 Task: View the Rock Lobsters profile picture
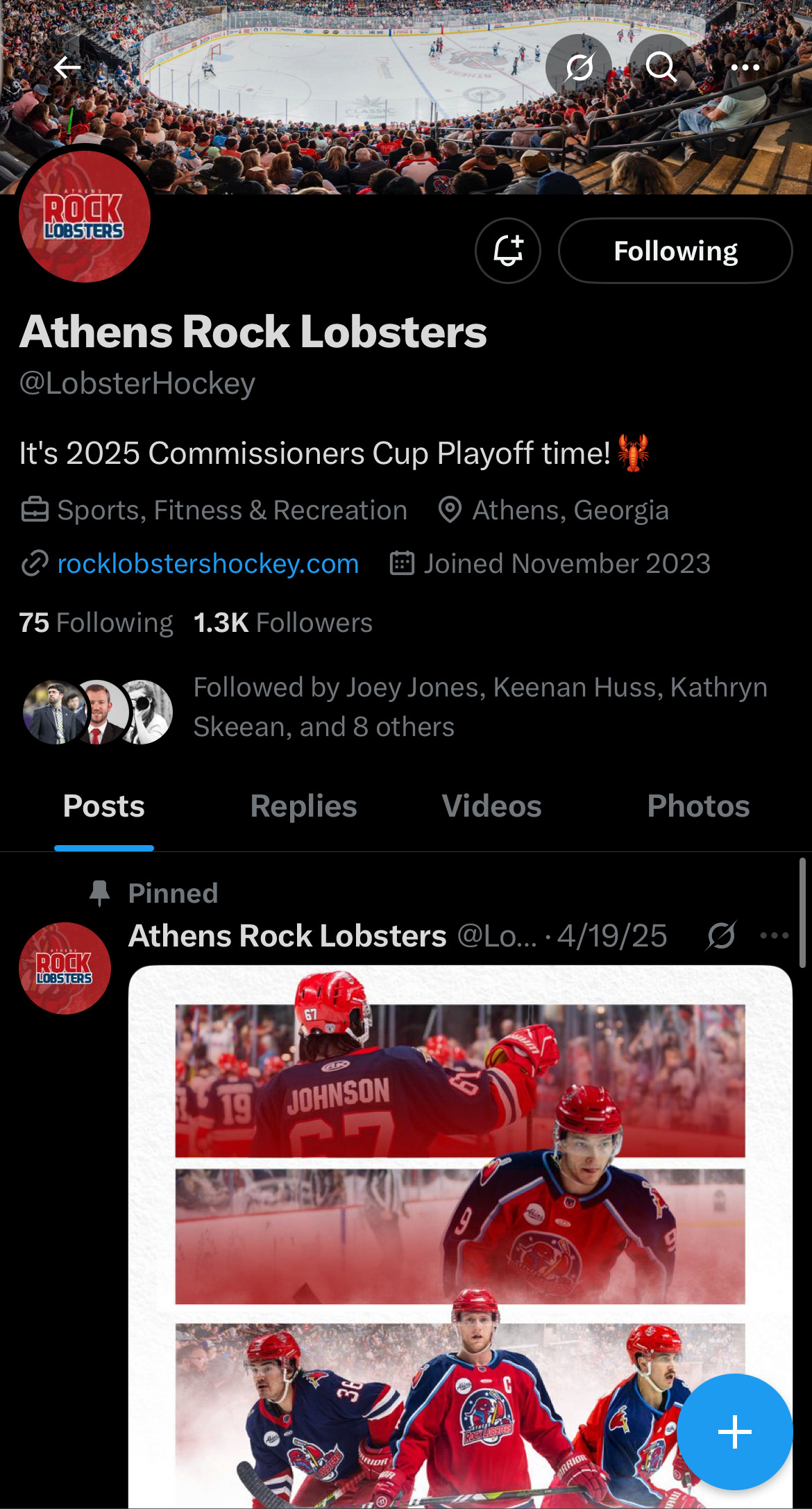click(85, 217)
